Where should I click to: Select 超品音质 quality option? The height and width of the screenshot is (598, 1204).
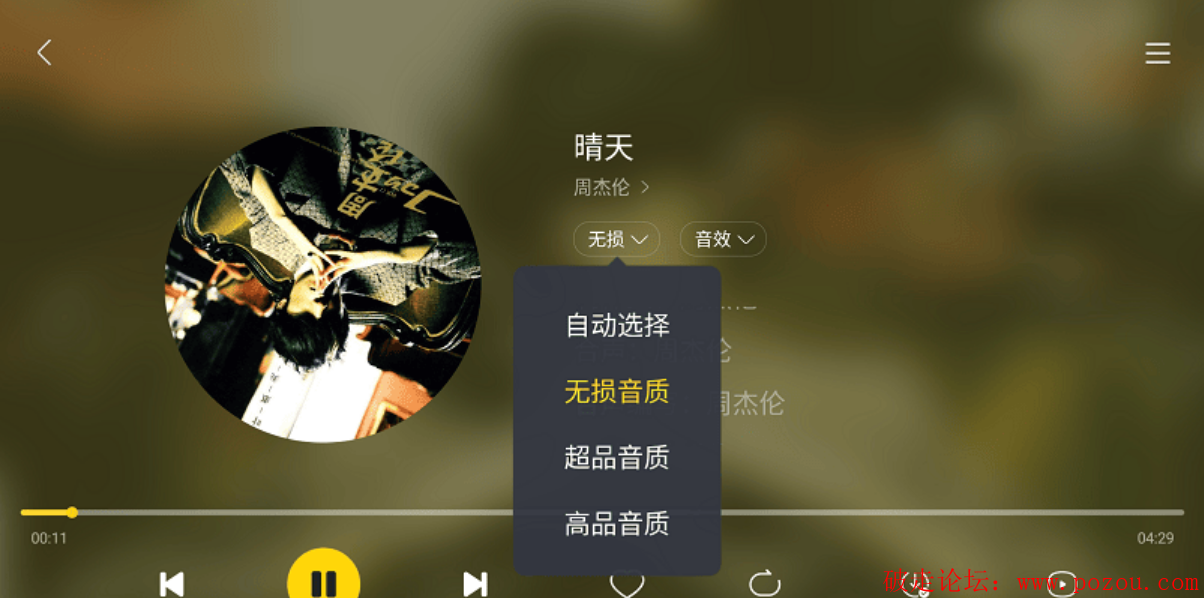[617, 458]
